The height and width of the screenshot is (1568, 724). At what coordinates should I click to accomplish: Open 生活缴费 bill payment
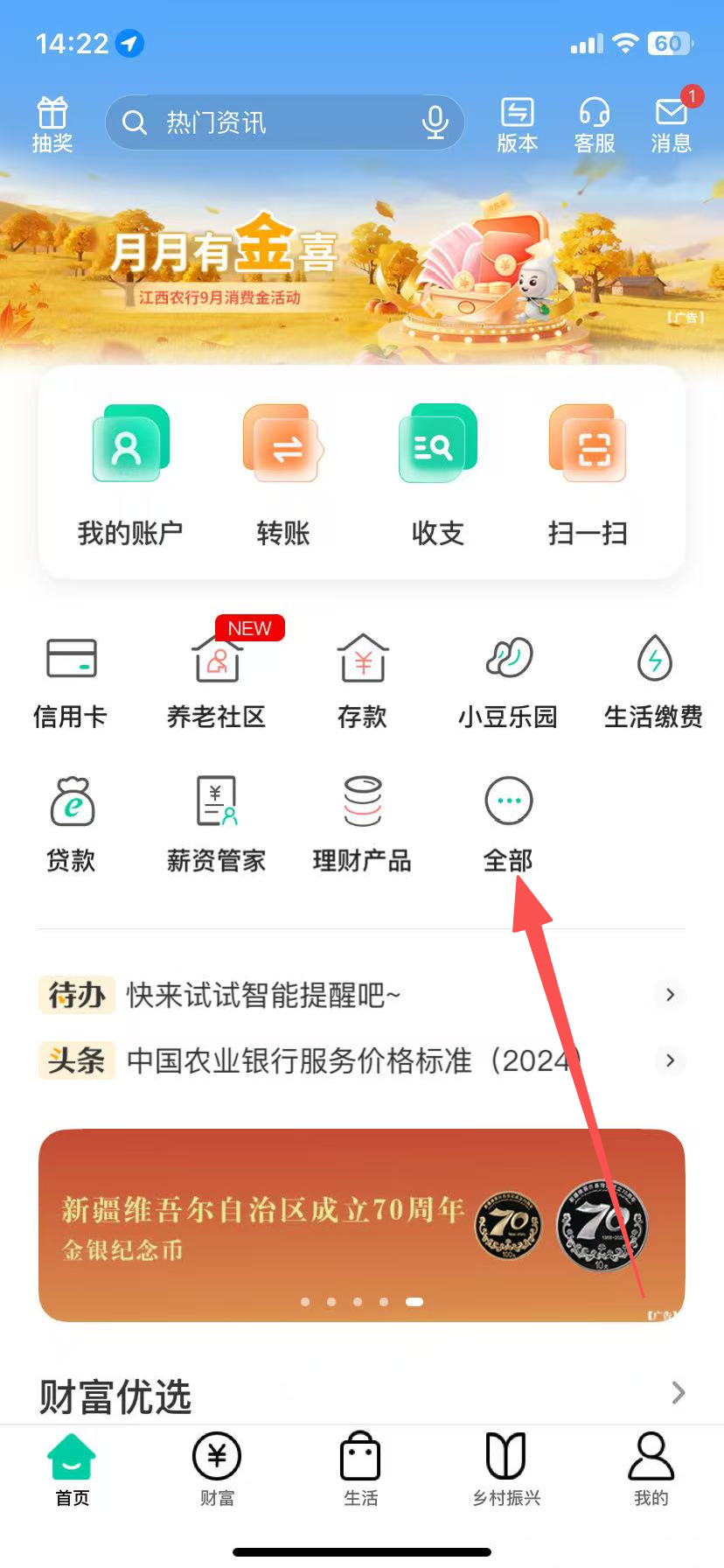pyautogui.click(x=653, y=678)
